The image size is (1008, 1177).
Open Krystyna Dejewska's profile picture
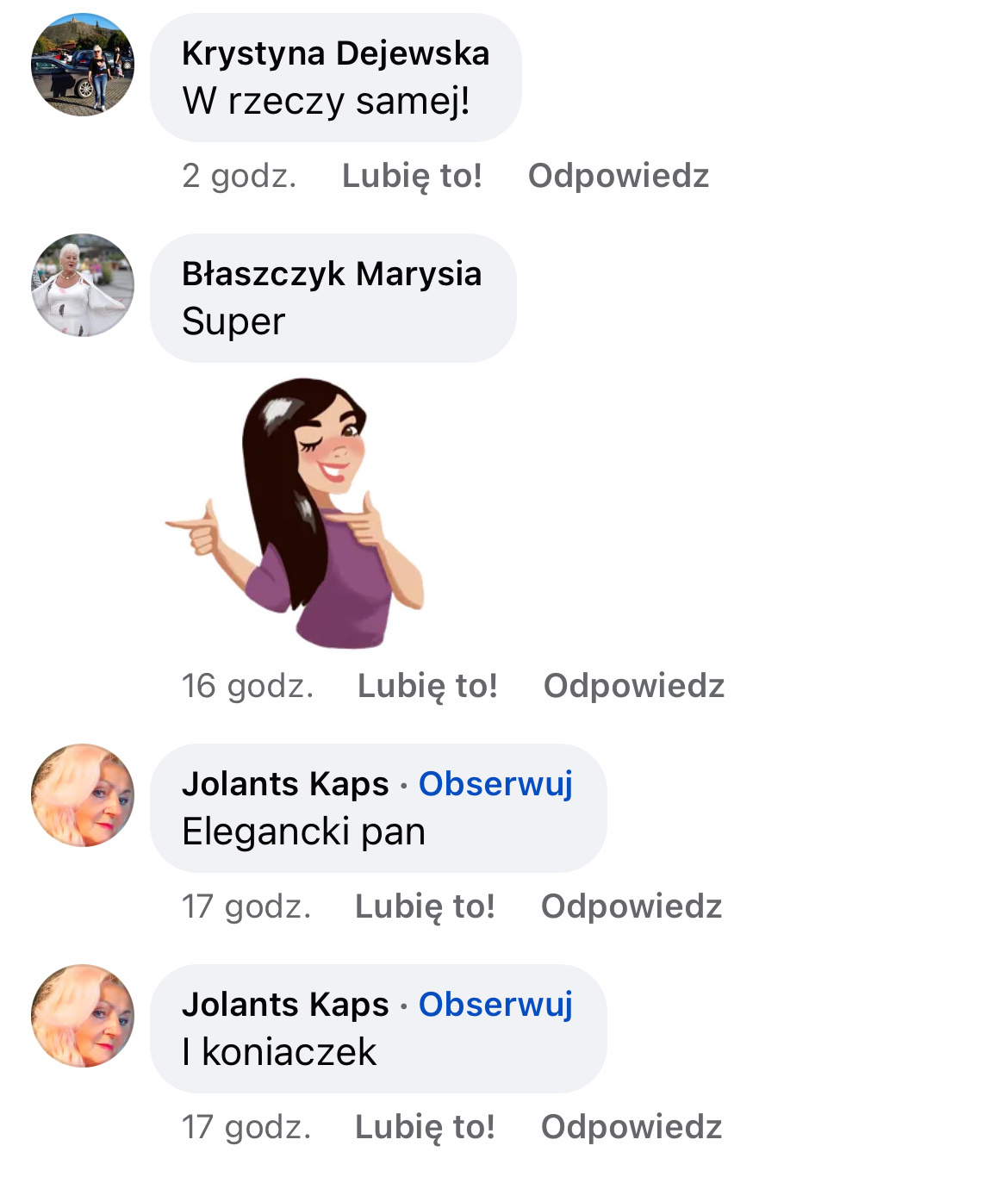(83, 65)
